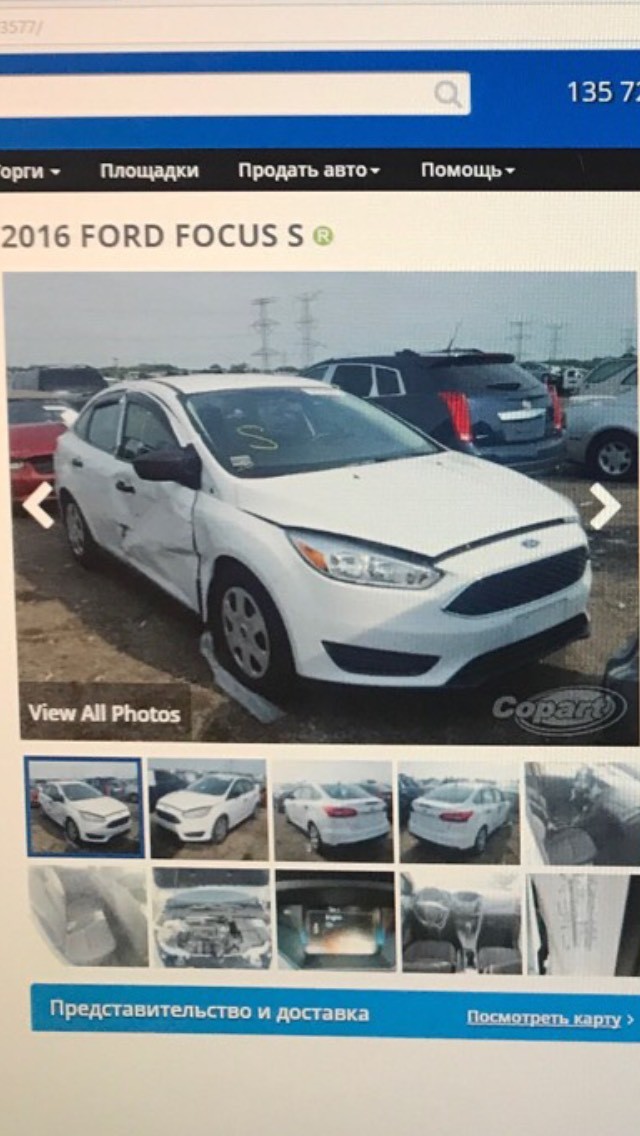Screen dimensions: 640x1136
Task: Open View All Photos gallery
Action: [x=105, y=714]
